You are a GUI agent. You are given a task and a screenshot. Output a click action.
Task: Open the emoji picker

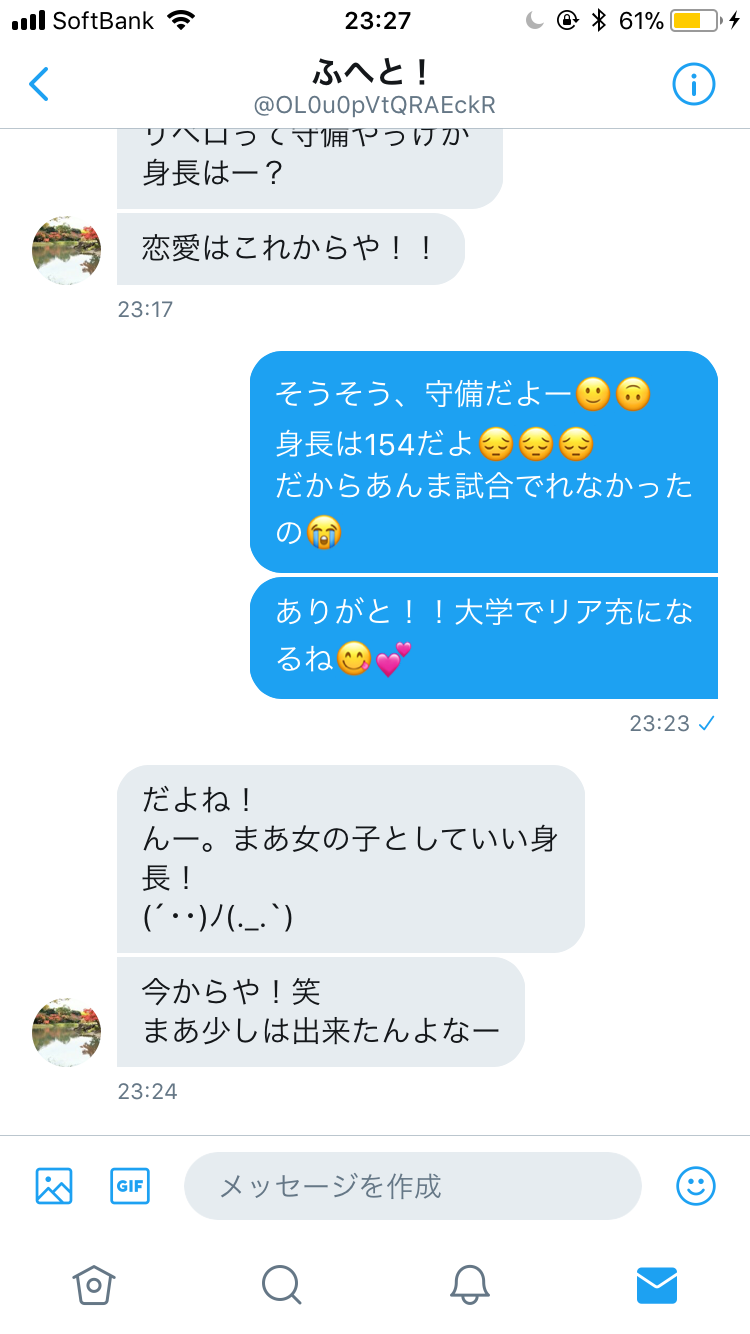(x=696, y=1186)
